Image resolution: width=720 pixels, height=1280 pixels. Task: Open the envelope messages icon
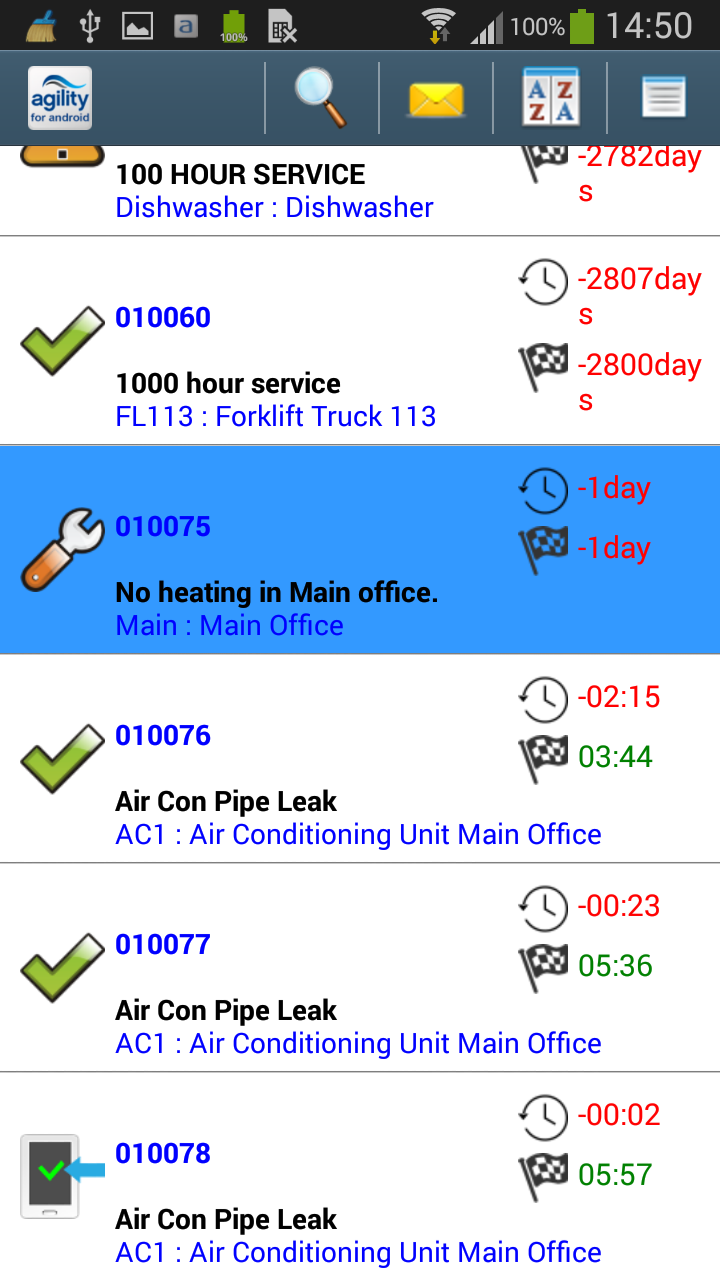point(436,98)
